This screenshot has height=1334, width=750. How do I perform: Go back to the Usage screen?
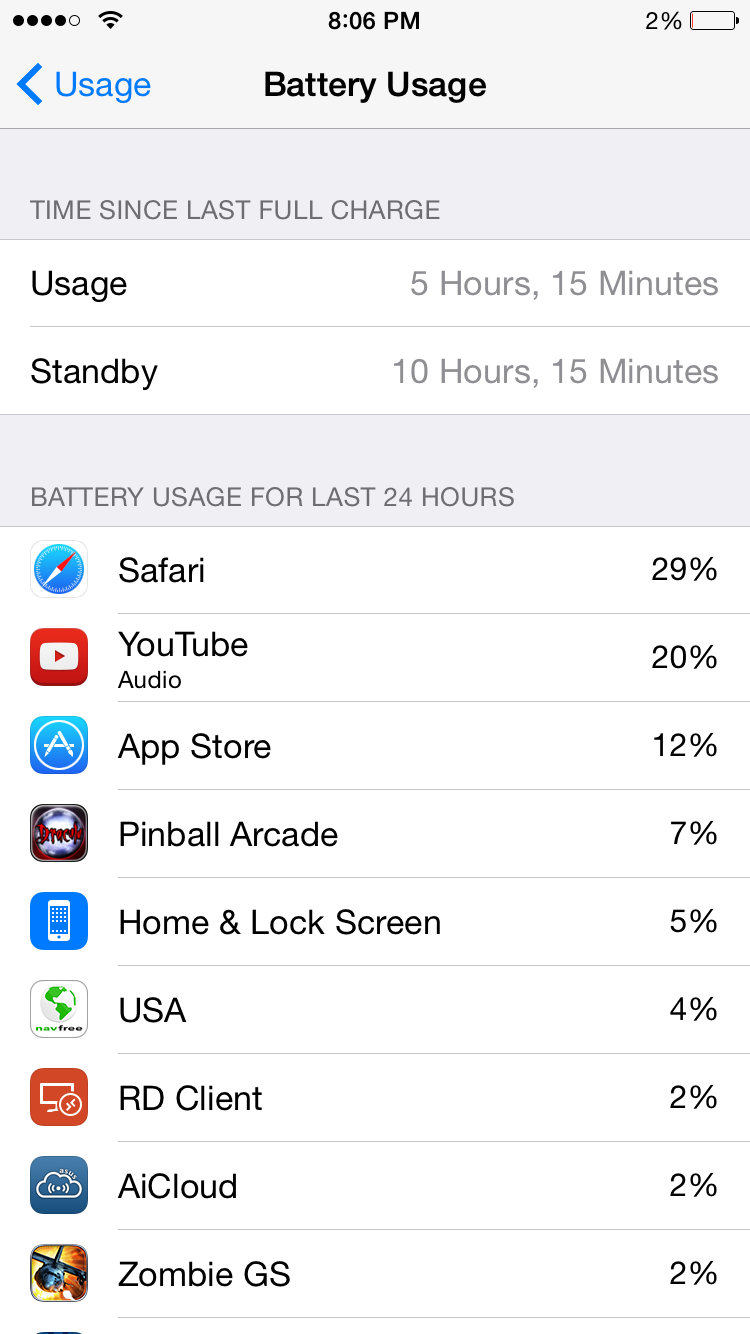[x=84, y=85]
